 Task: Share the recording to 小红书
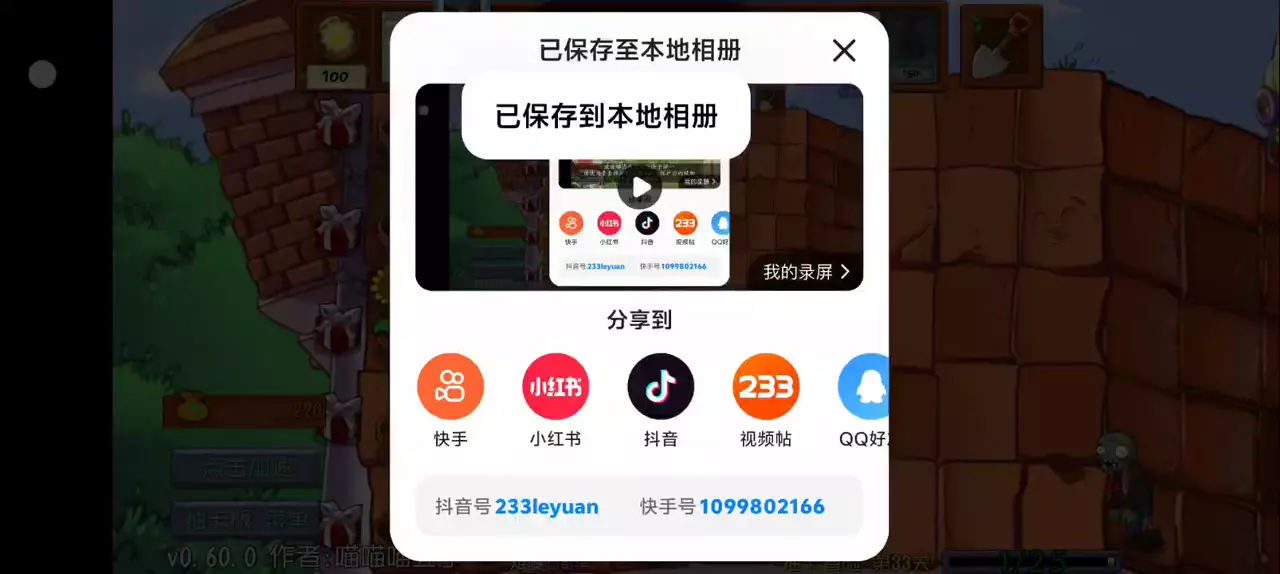click(x=556, y=400)
